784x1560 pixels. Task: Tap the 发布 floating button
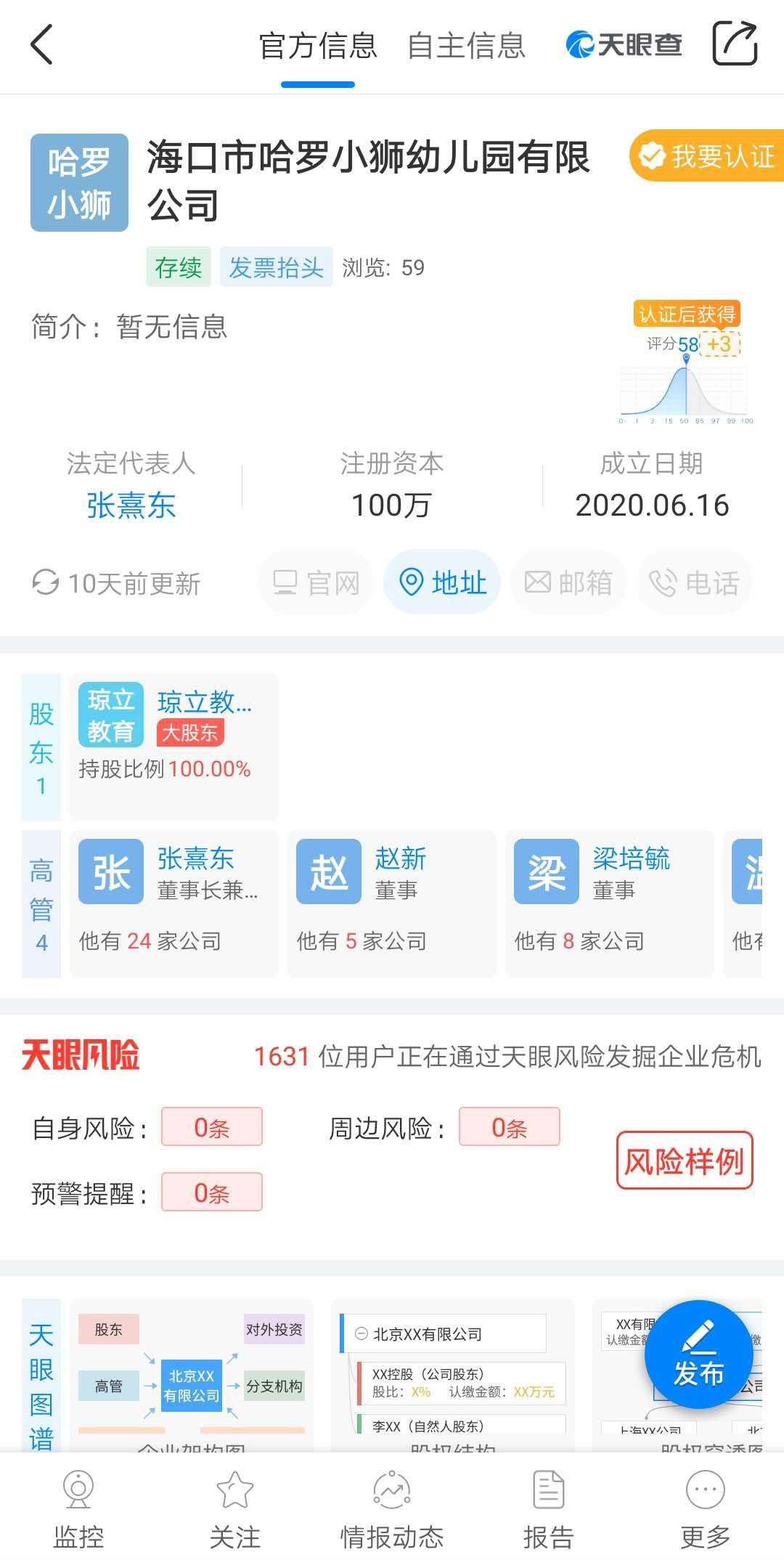(698, 1355)
